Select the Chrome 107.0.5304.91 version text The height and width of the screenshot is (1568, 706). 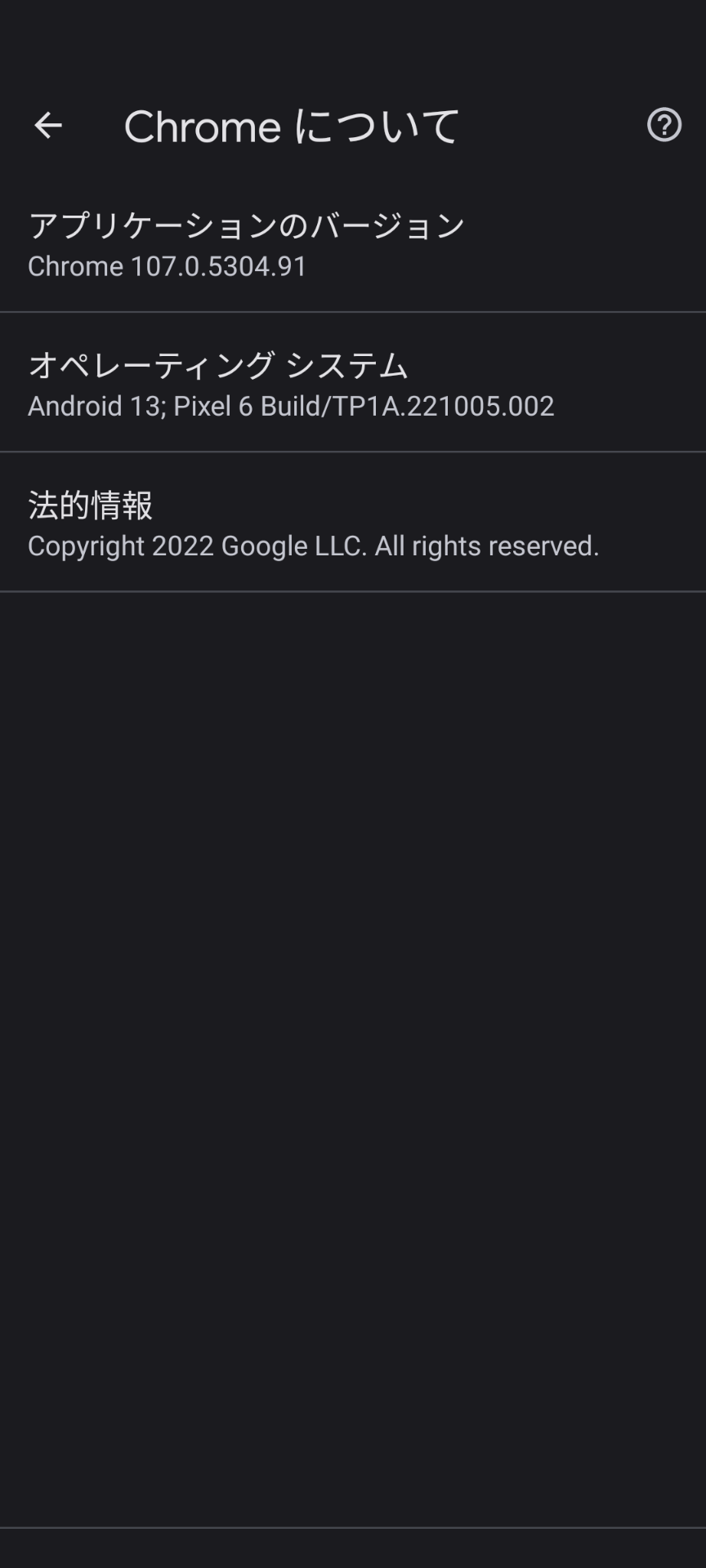167,266
